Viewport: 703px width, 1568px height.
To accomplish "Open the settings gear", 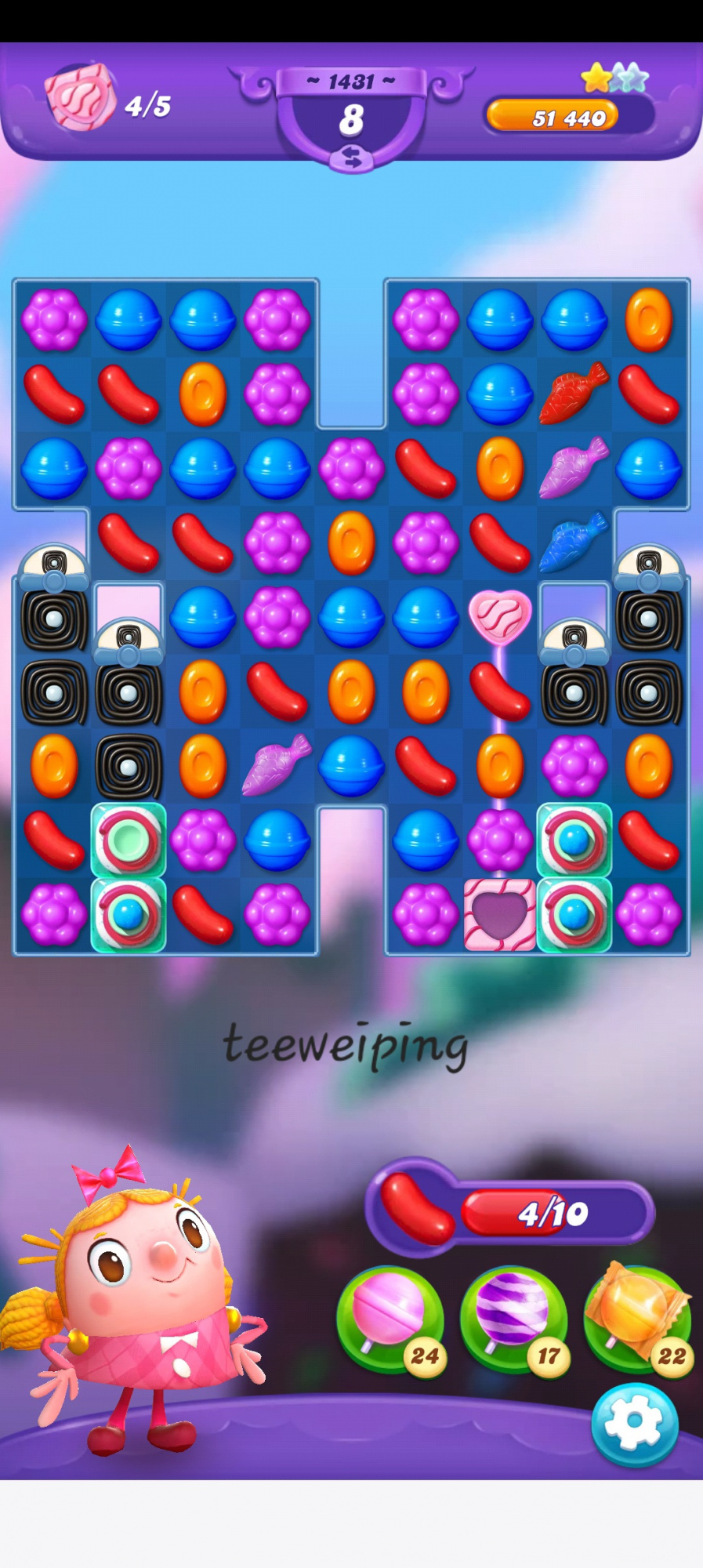I will tap(634, 1425).
